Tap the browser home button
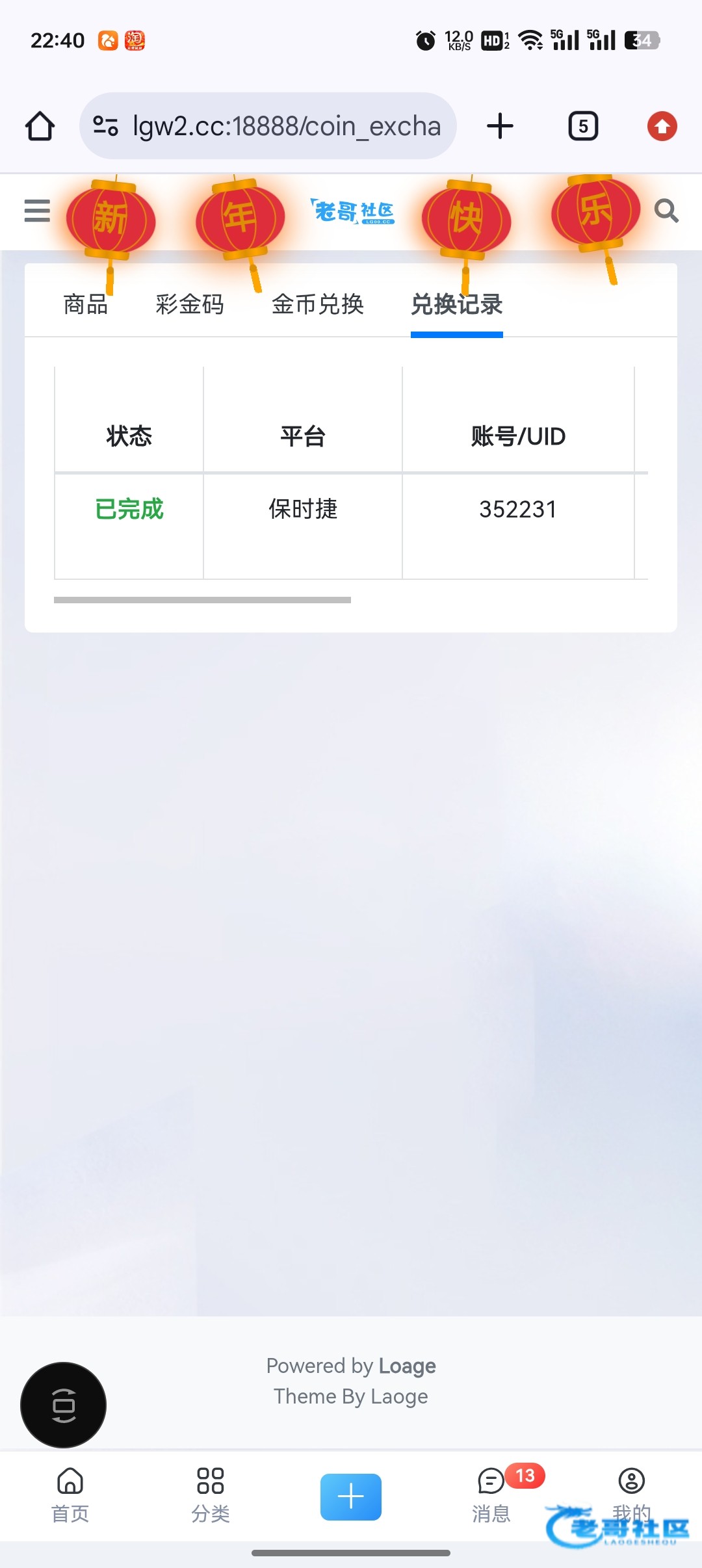Screen dimensions: 702x1568 tap(40, 126)
